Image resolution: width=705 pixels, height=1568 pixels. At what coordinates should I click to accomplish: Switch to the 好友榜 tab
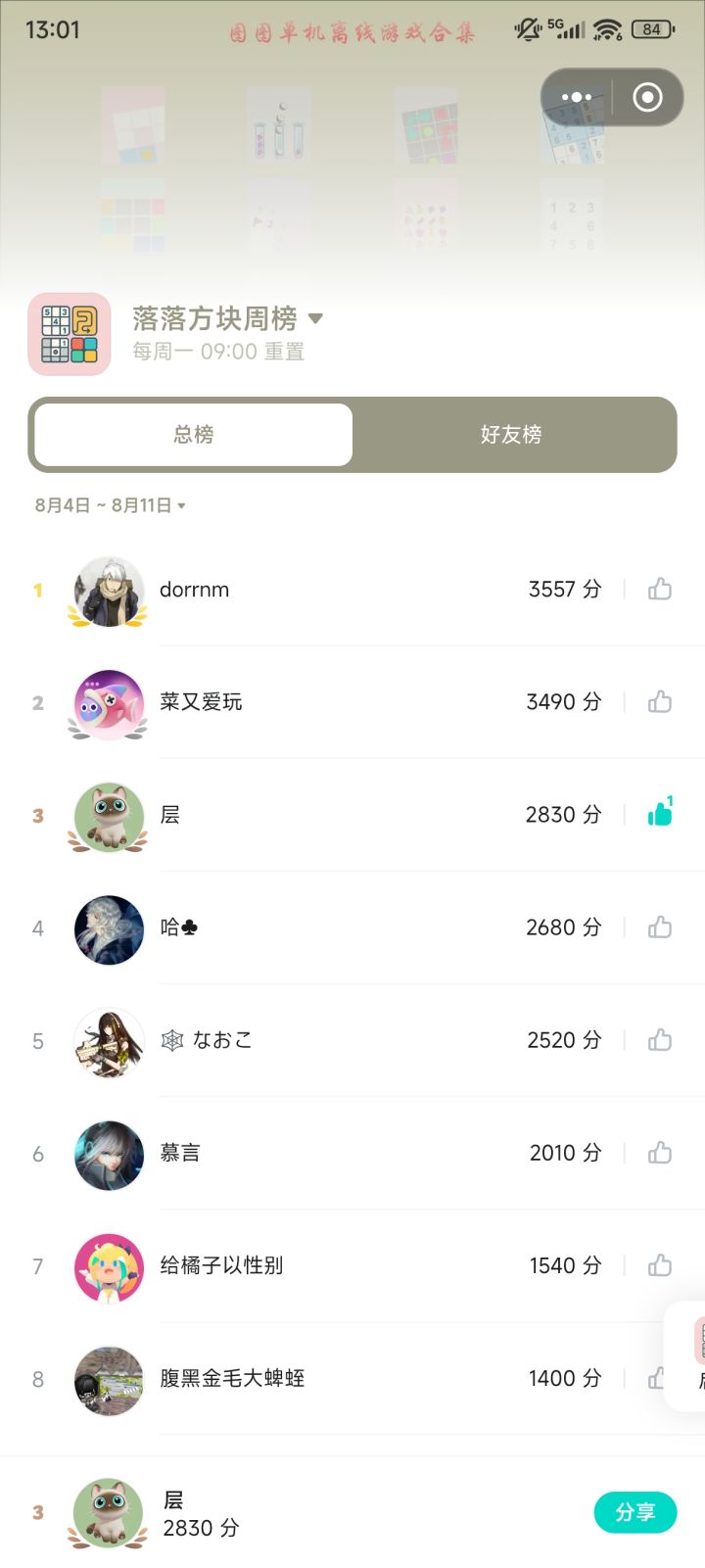[x=511, y=434]
